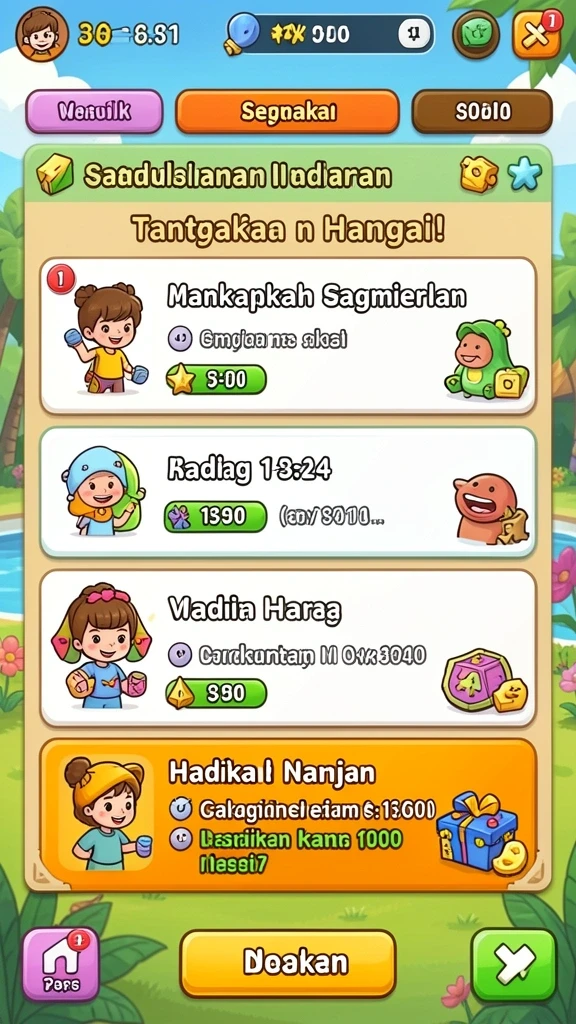This screenshot has height=1024, width=576.
Task: Open the Vladiia Haraa quest card
Action: (x=288, y=648)
